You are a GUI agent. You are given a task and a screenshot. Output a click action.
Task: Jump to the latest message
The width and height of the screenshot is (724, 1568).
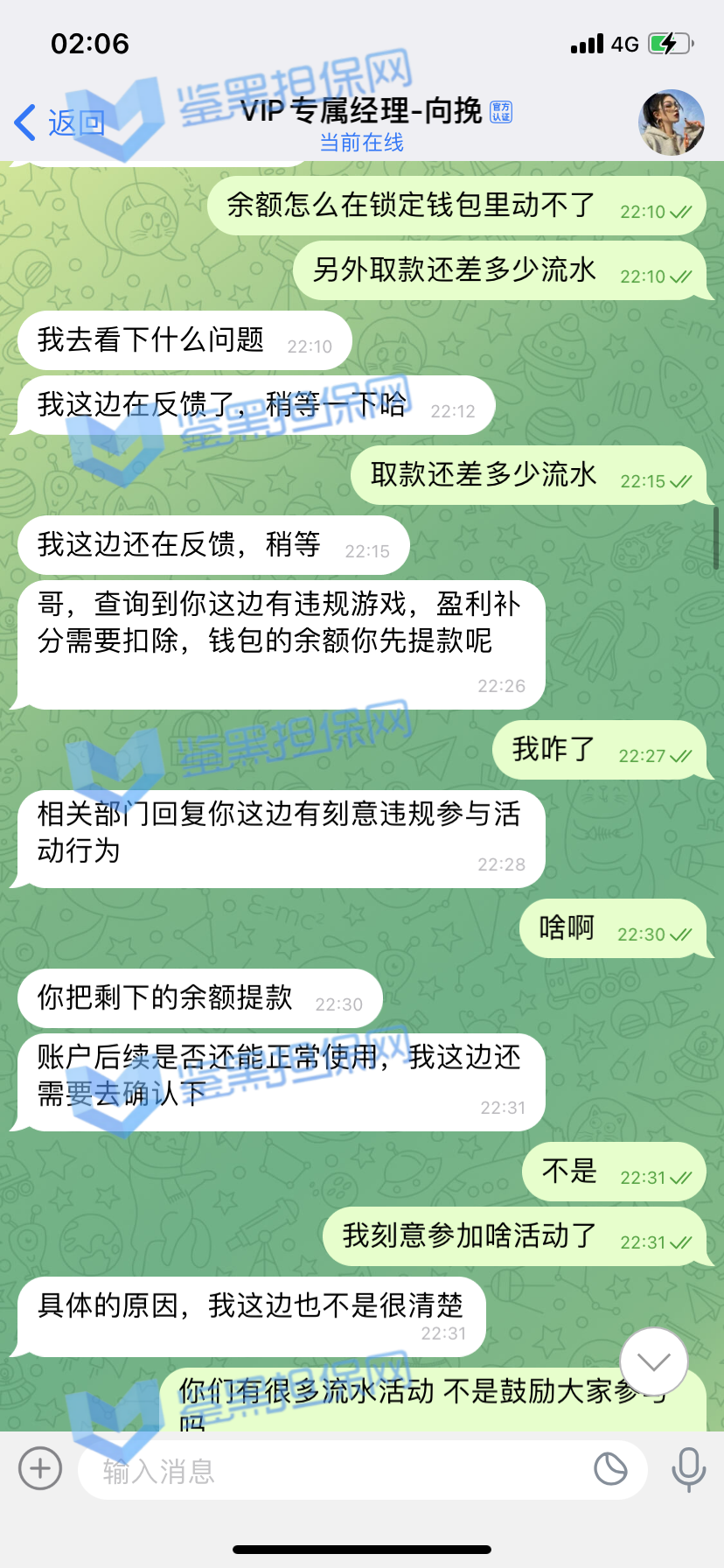coord(653,1361)
